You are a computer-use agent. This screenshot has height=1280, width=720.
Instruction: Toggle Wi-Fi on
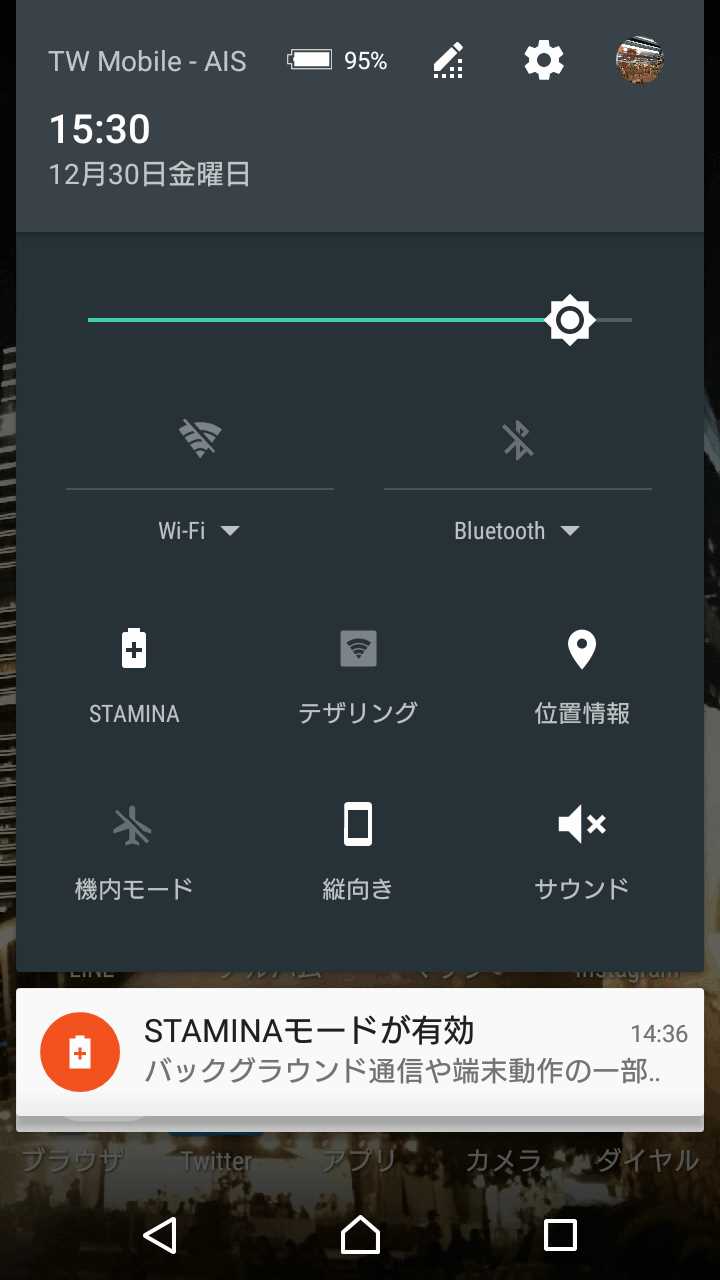pos(200,439)
